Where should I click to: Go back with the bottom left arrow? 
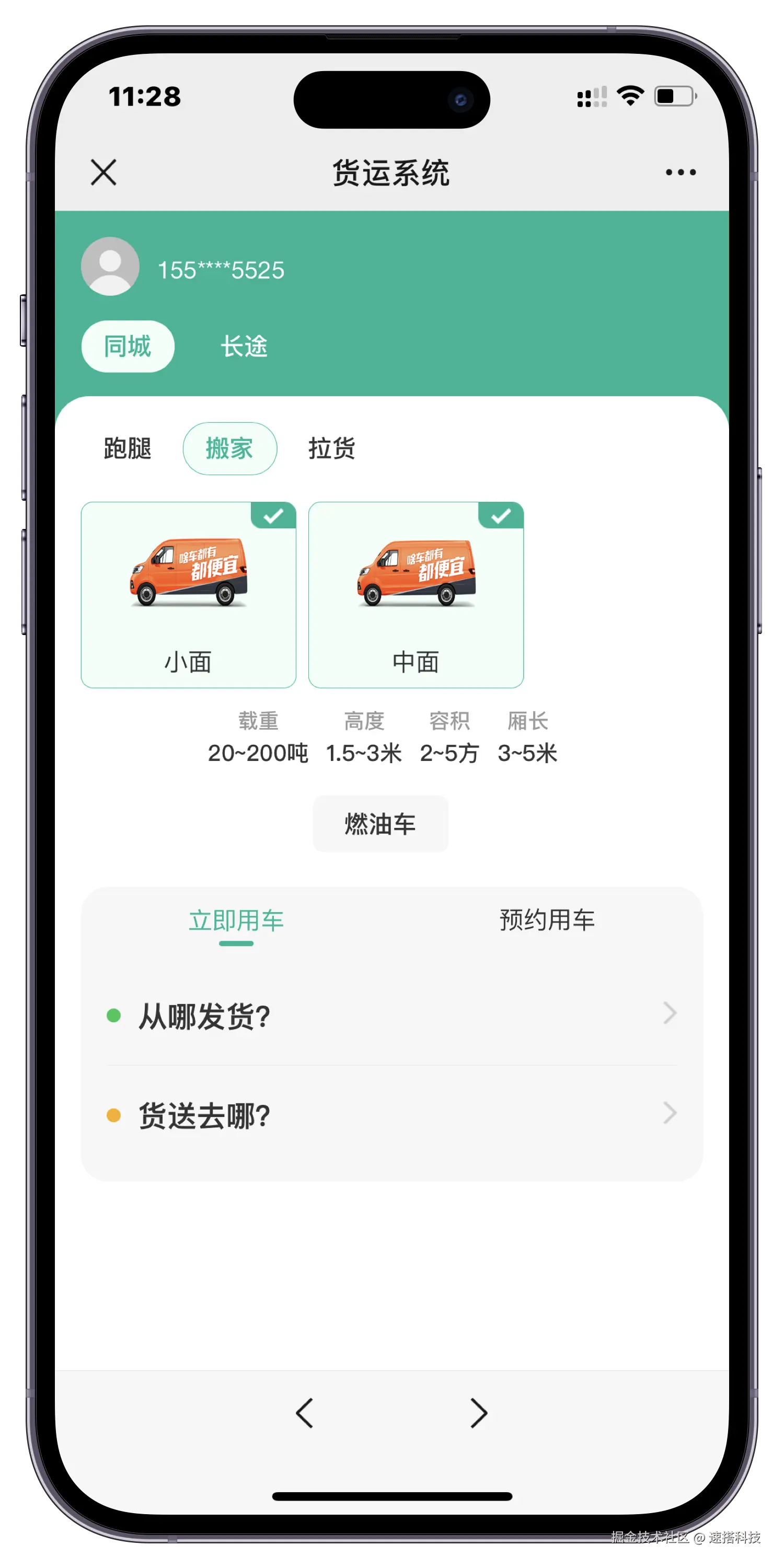coord(304,1413)
